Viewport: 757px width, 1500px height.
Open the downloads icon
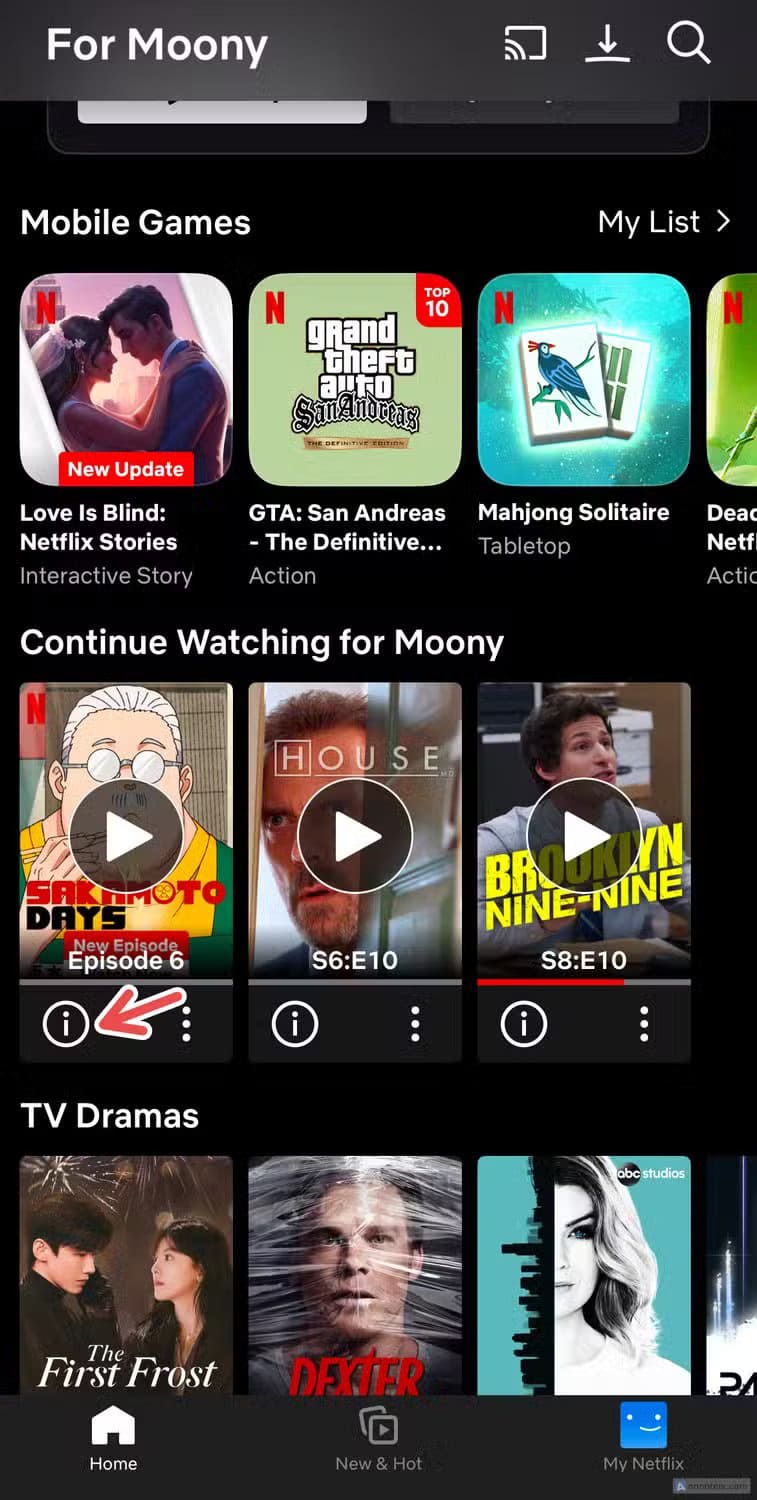607,44
